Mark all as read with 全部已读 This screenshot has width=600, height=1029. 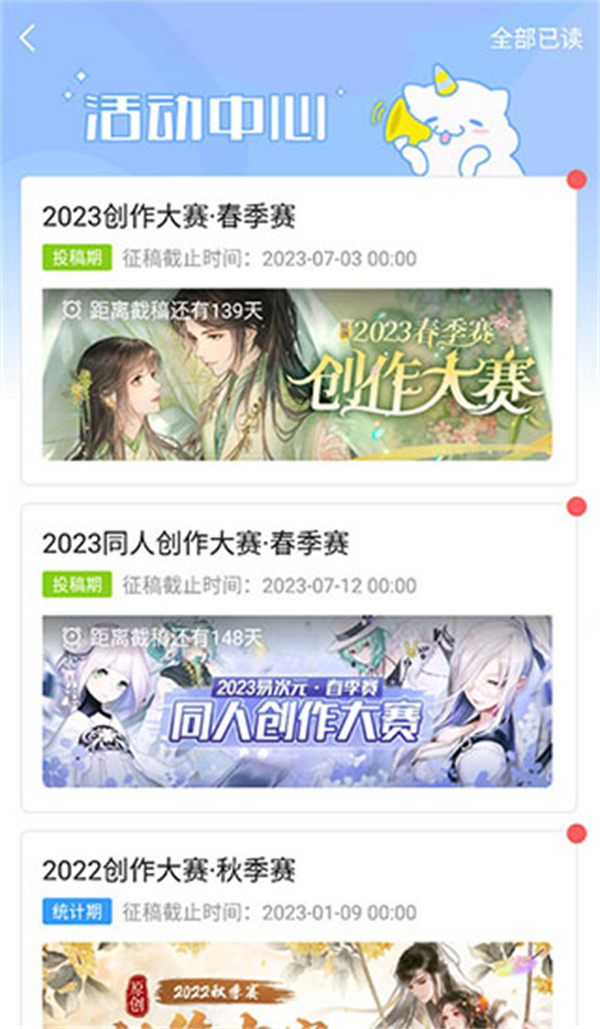click(535, 39)
